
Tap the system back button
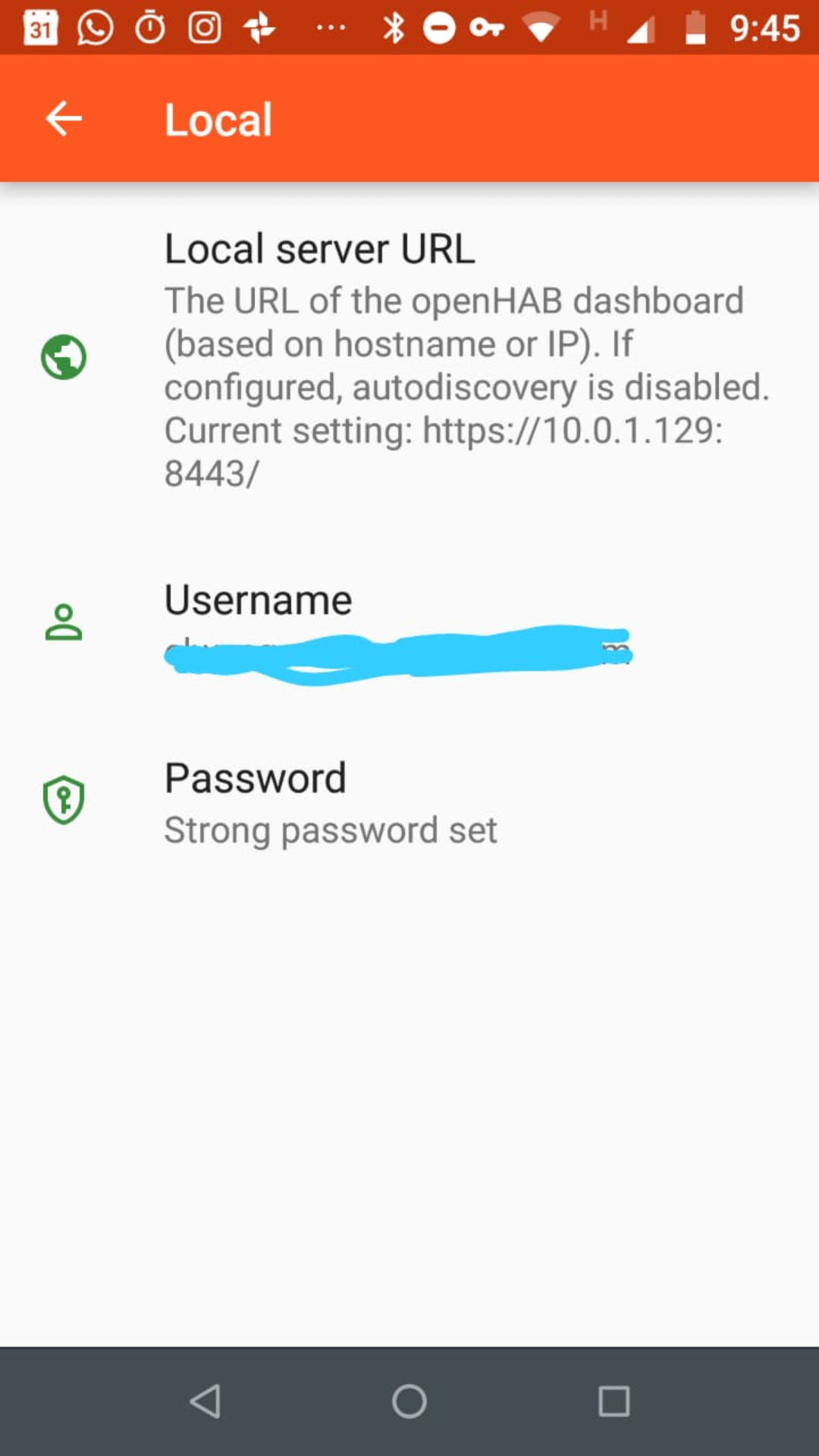205,1401
